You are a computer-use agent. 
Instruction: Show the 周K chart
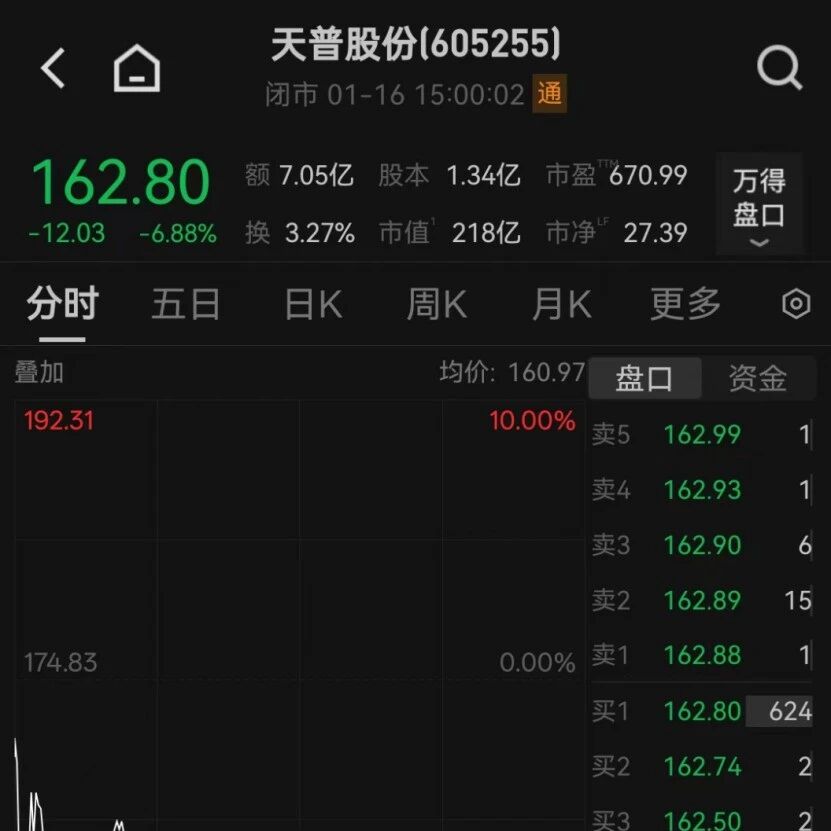pos(436,304)
